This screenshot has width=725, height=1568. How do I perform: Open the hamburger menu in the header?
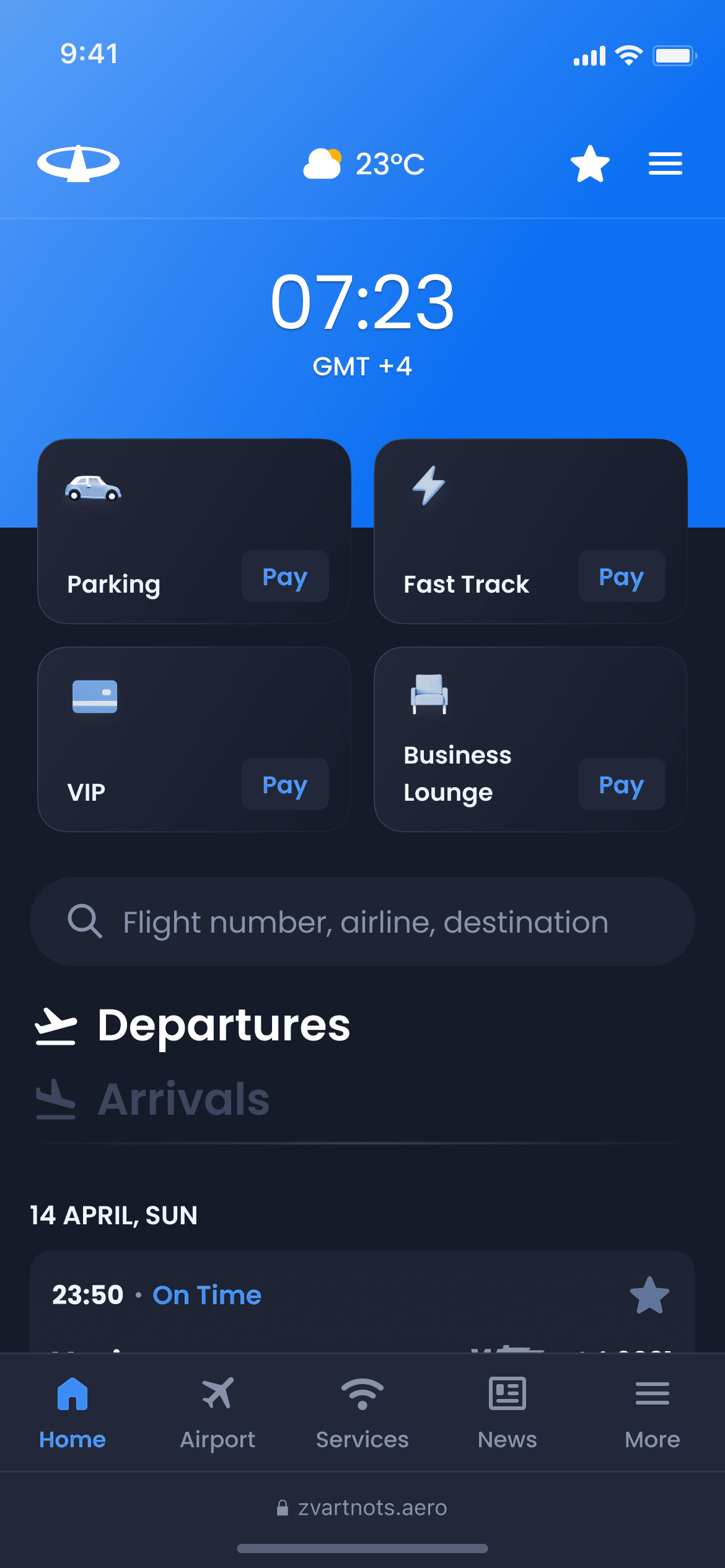(665, 164)
